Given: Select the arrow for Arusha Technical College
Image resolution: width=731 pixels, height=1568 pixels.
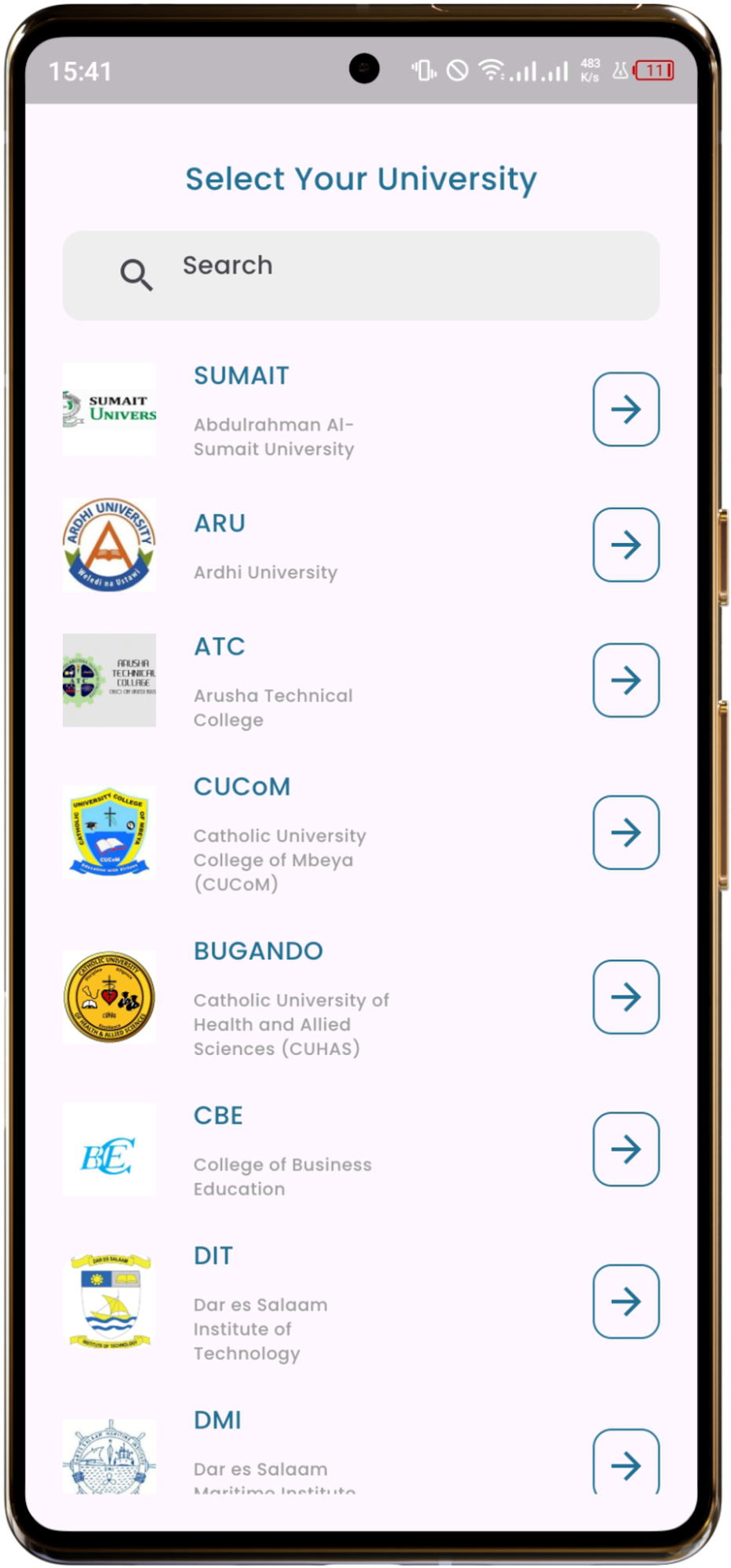Looking at the screenshot, I should pyautogui.click(x=625, y=680).
